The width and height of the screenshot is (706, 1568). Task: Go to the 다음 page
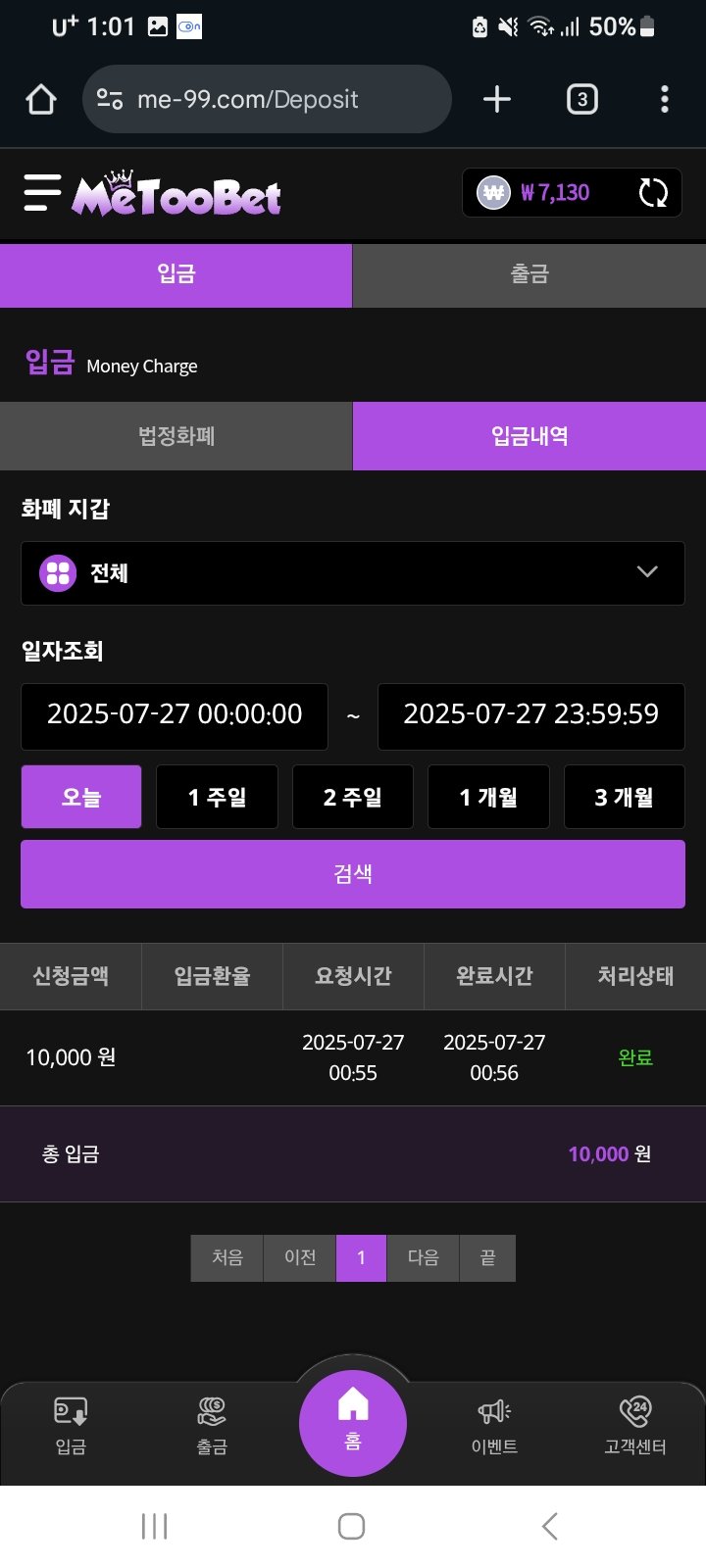pos(423,1257)
